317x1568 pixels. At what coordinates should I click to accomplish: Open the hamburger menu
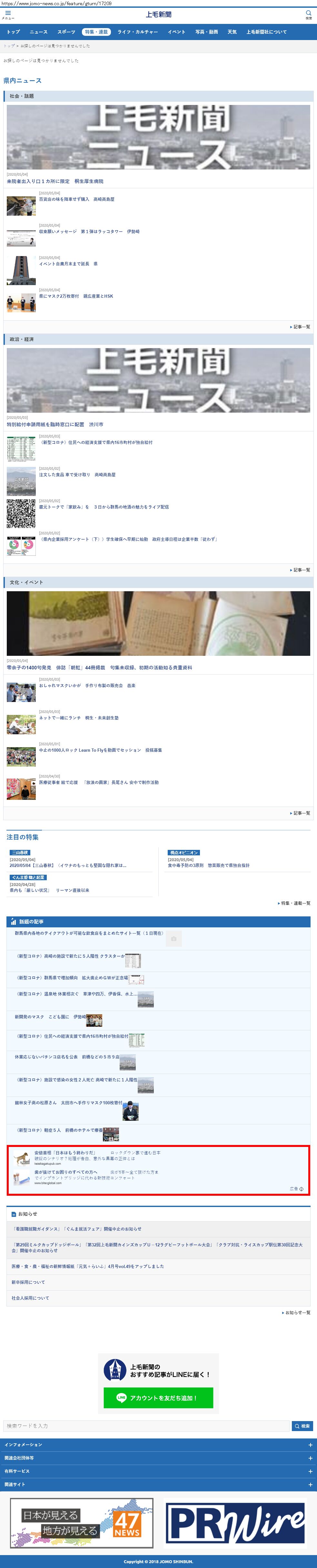(8, 14)
